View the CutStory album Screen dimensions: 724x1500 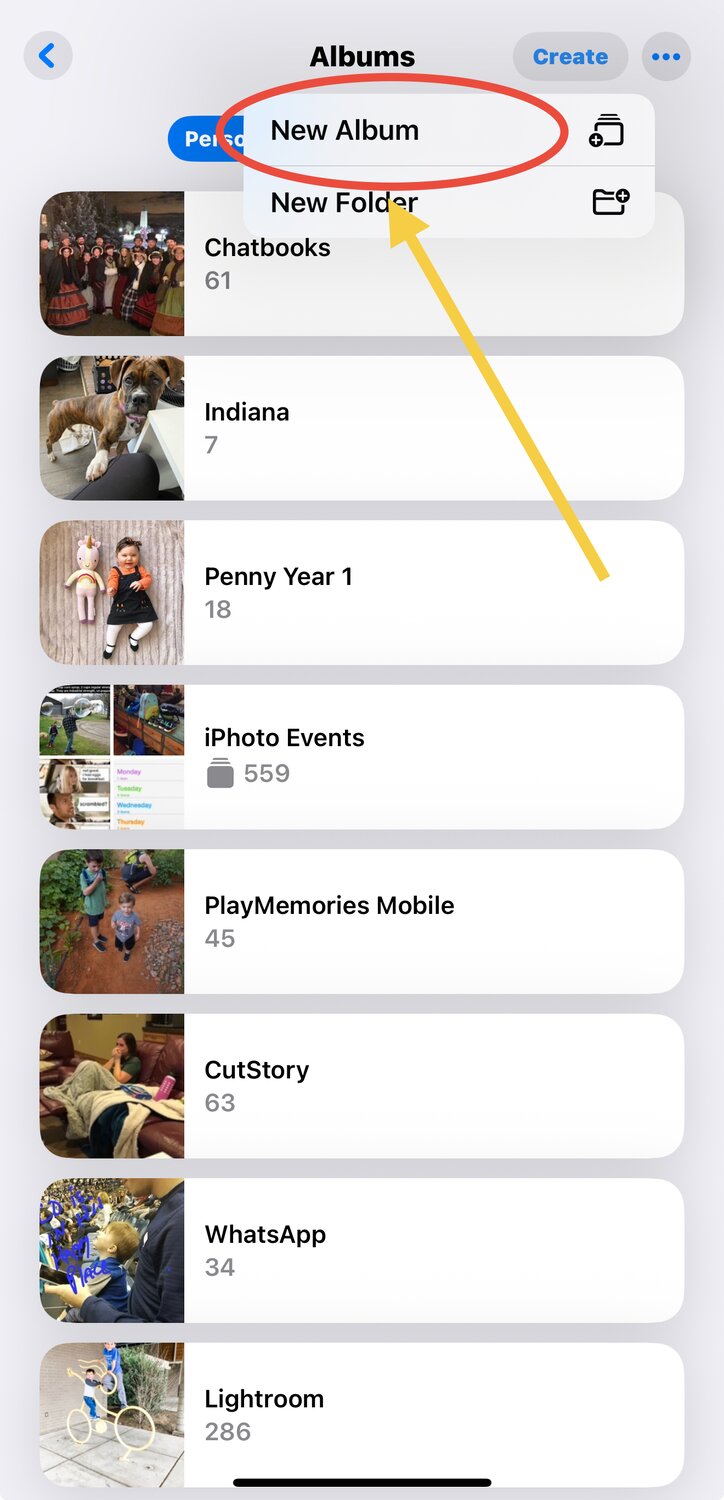tap(360, 1086)
